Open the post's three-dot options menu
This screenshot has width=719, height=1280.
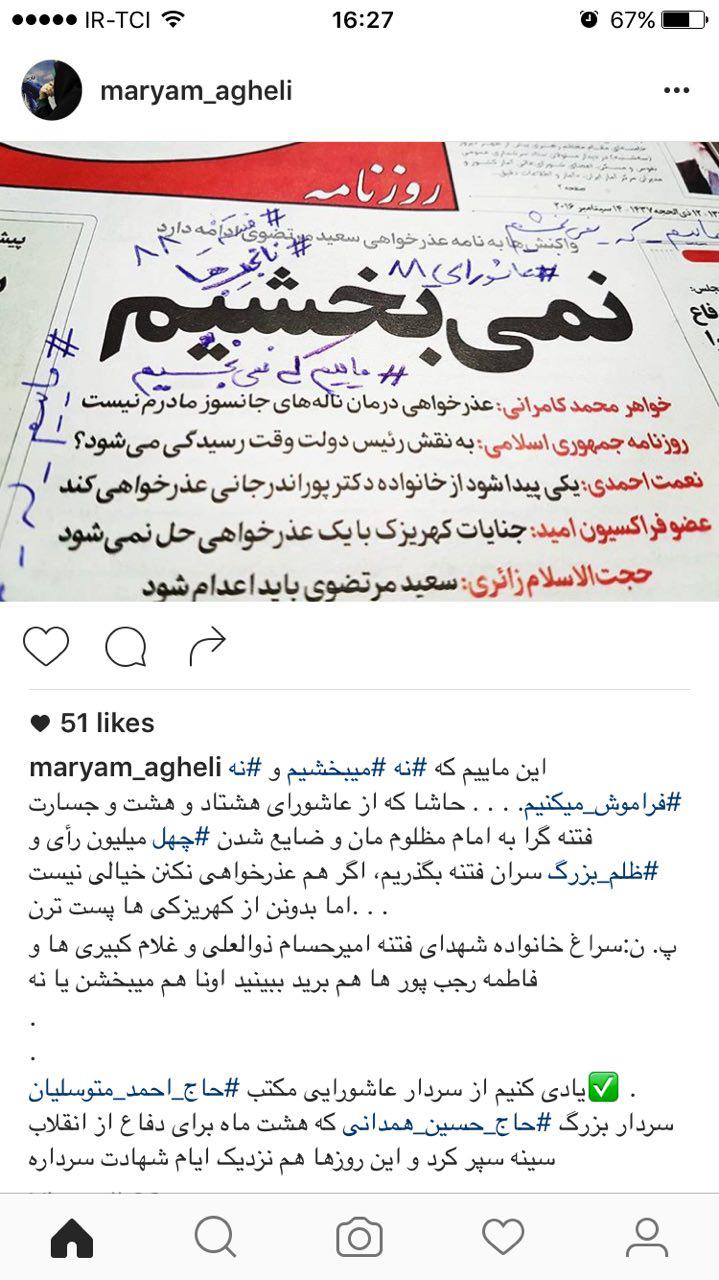pyautogui.click(x=677, y=91)
